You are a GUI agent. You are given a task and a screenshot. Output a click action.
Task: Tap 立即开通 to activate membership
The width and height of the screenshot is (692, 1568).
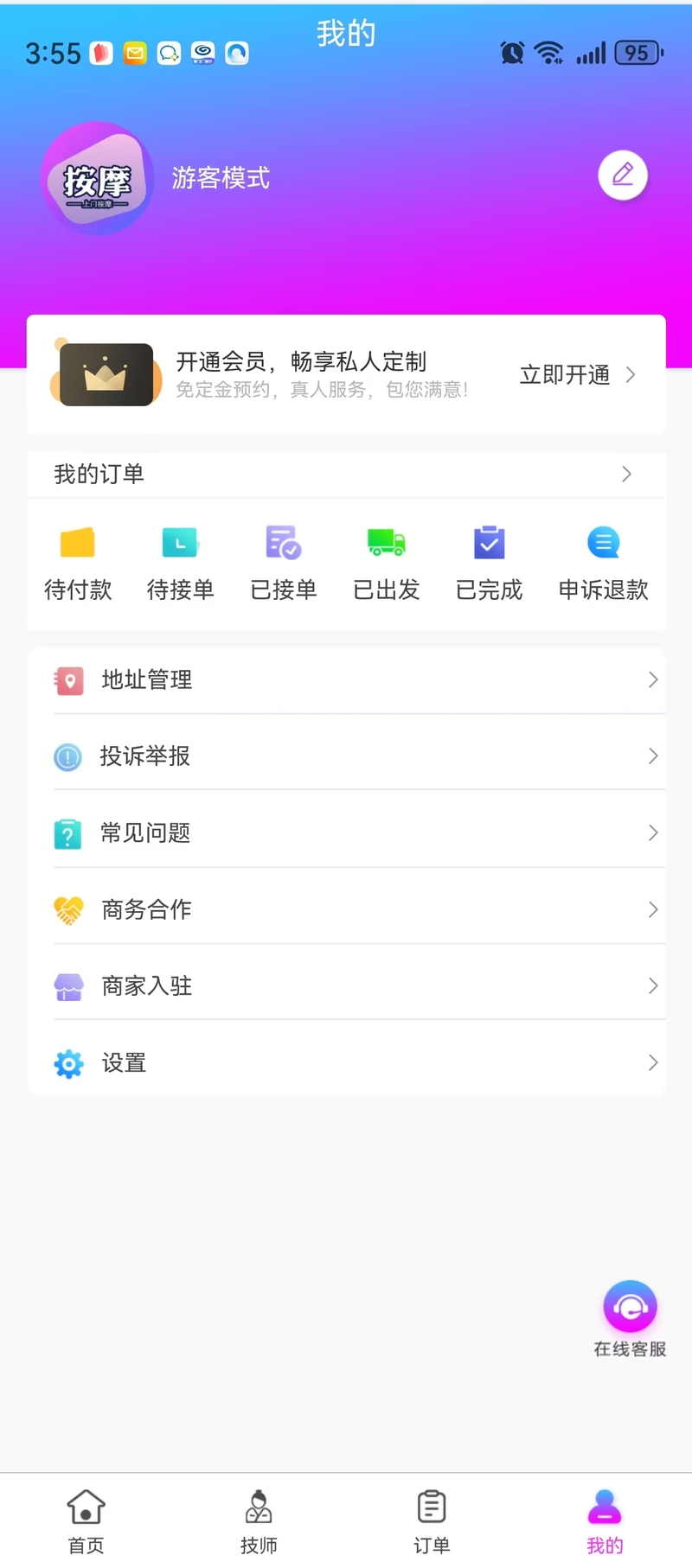click(577, 375)
